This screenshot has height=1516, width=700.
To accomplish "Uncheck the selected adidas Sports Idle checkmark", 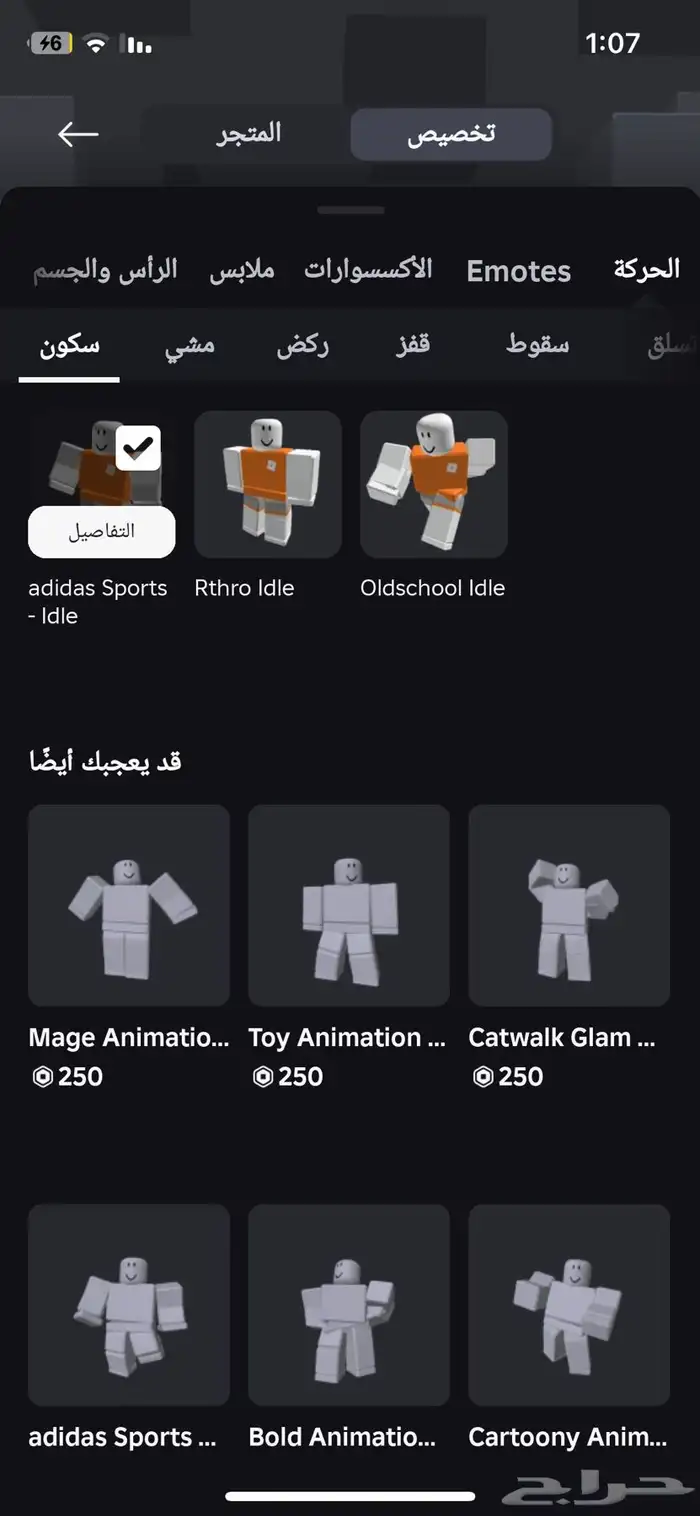I will pyautogui.click(x=138, y=448).
